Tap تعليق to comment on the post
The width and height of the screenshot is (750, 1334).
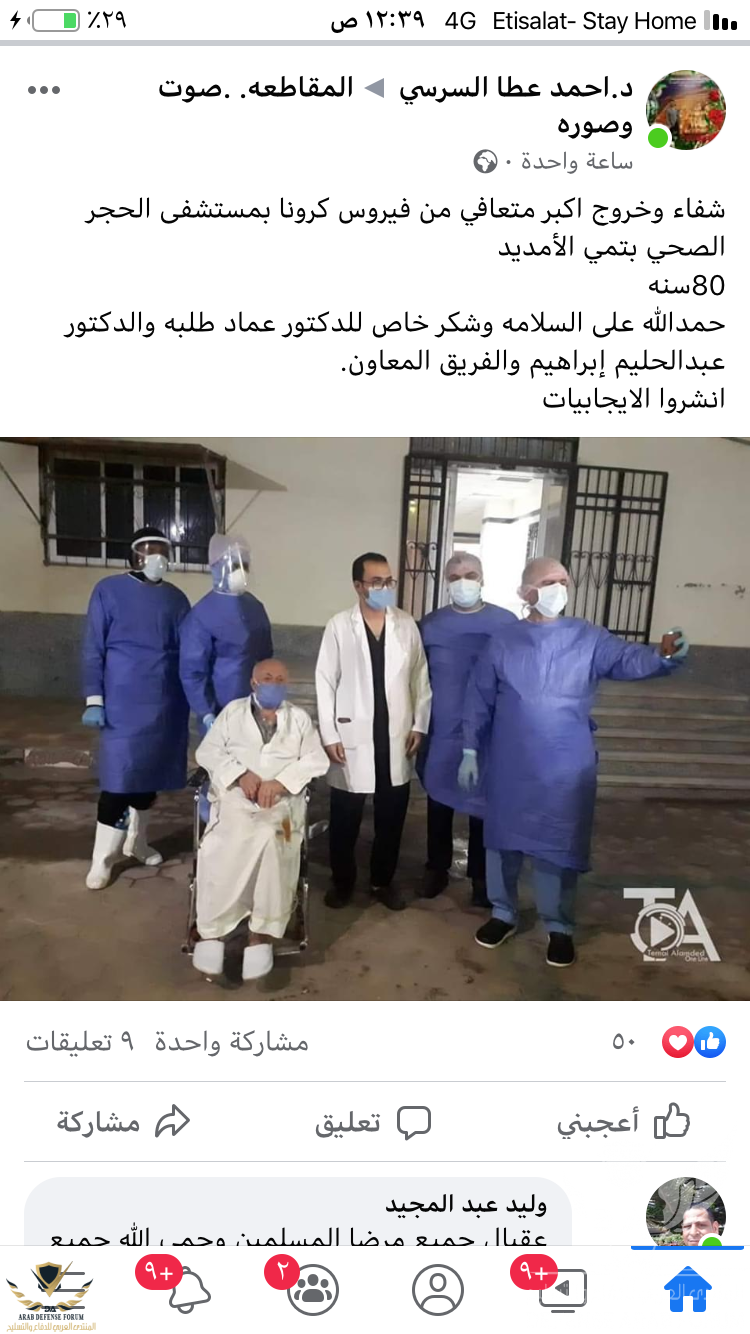[373, 1122]
